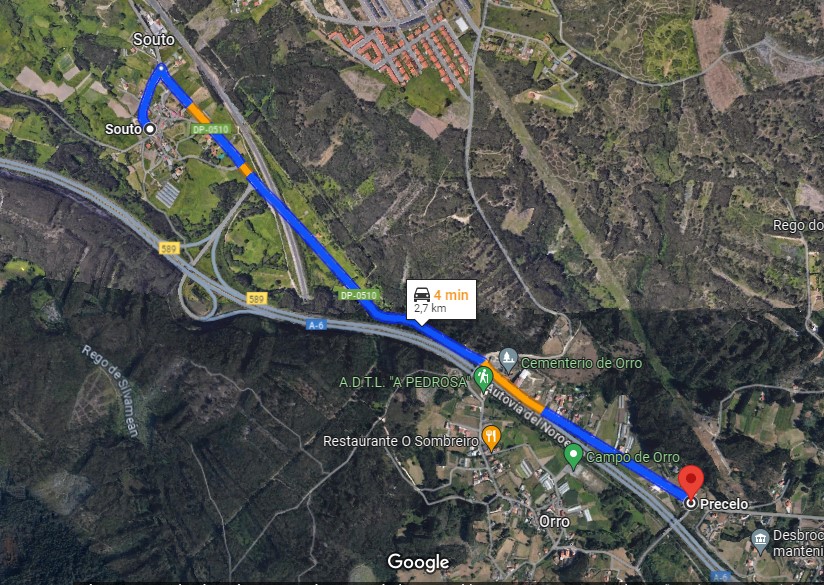Select the A.D.T.L. "A PEDROSA" hiking marker
The width and height of the screenshot is (824, 585).
click(x=483, y=377)
